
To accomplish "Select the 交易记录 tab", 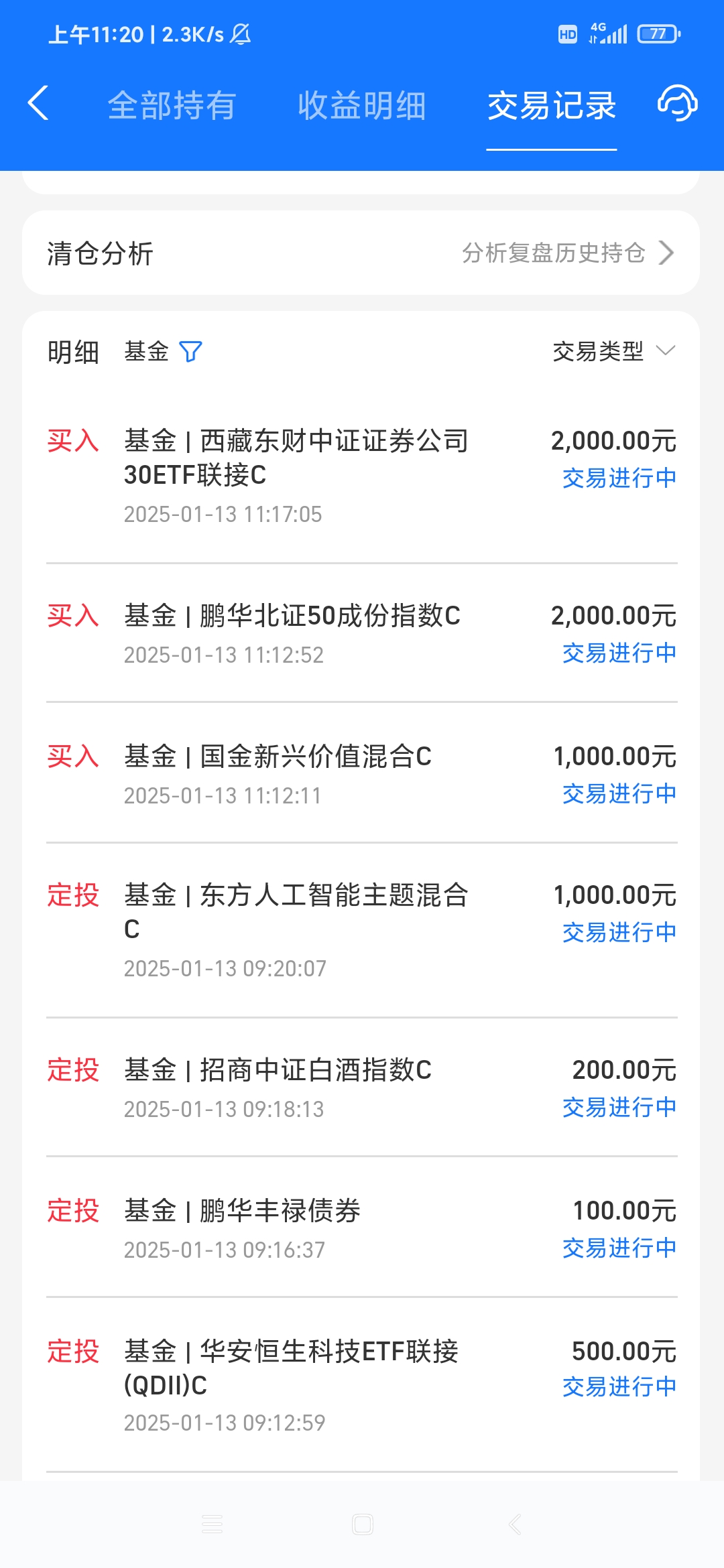I will tap(552, 105).
